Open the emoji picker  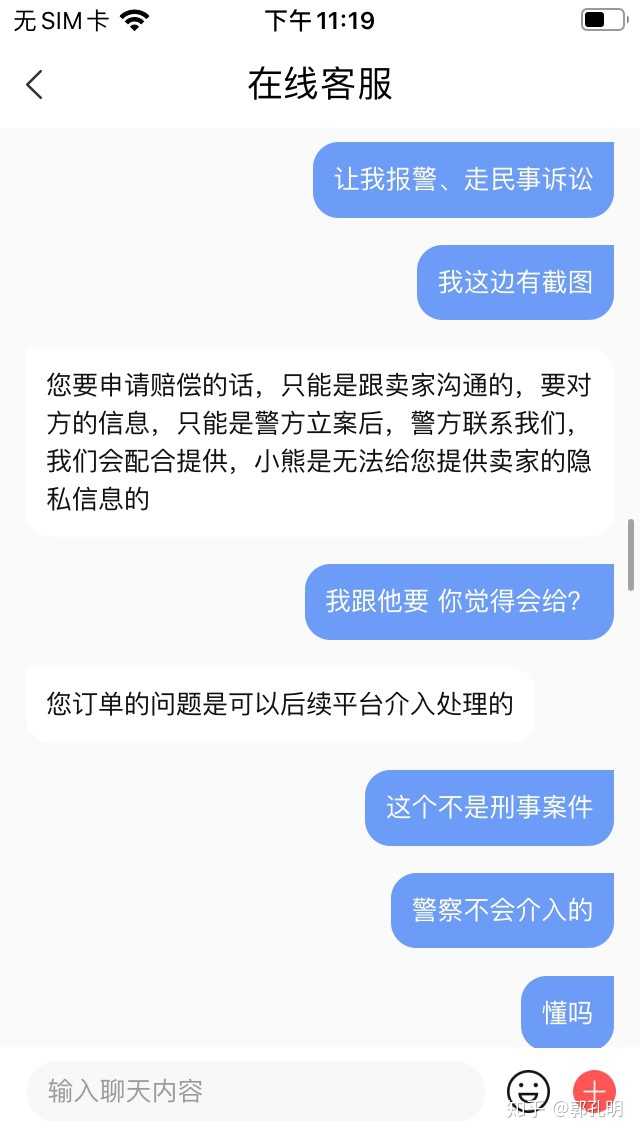528,1090
